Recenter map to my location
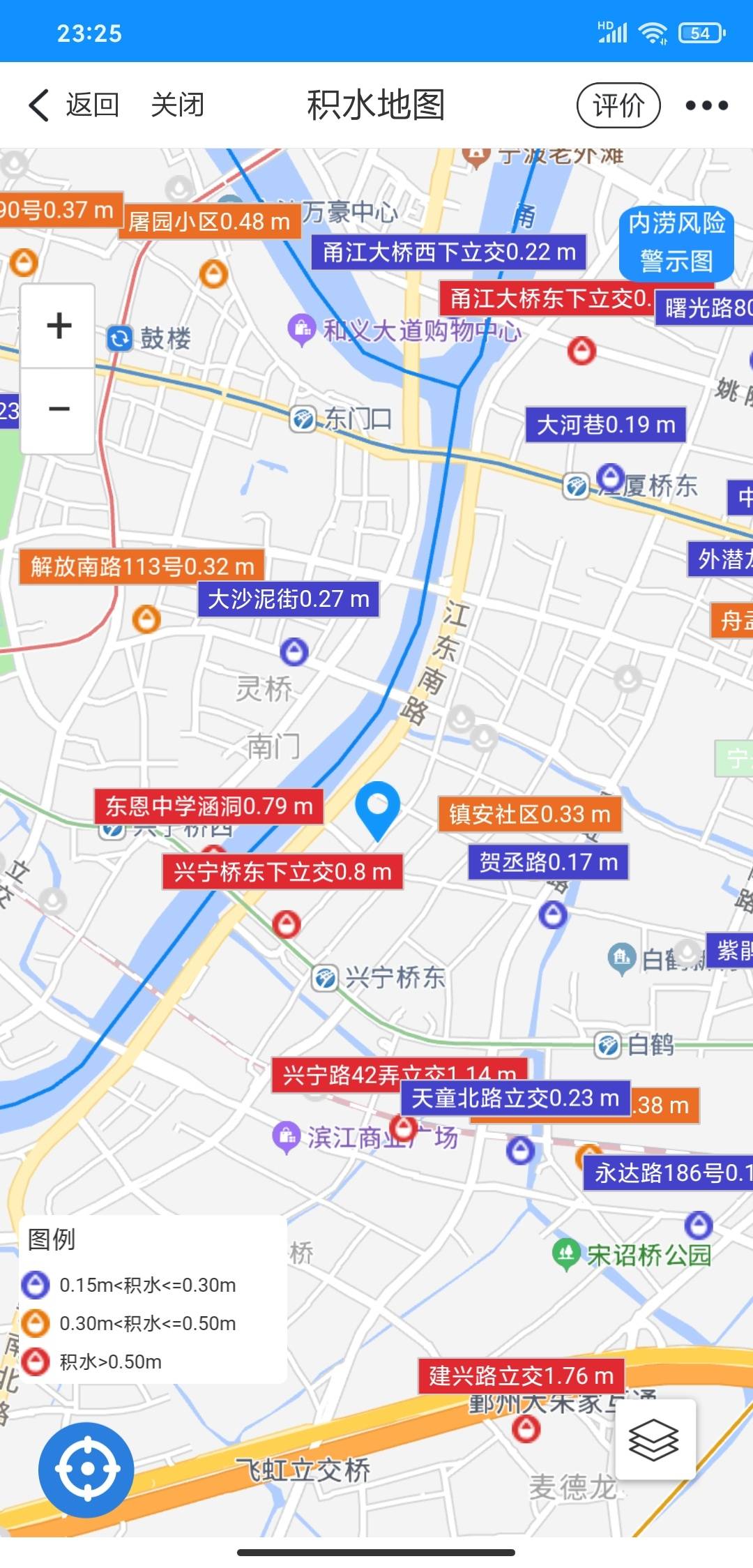Screen dimensions: 753x1568 [x=86, y=1469]
